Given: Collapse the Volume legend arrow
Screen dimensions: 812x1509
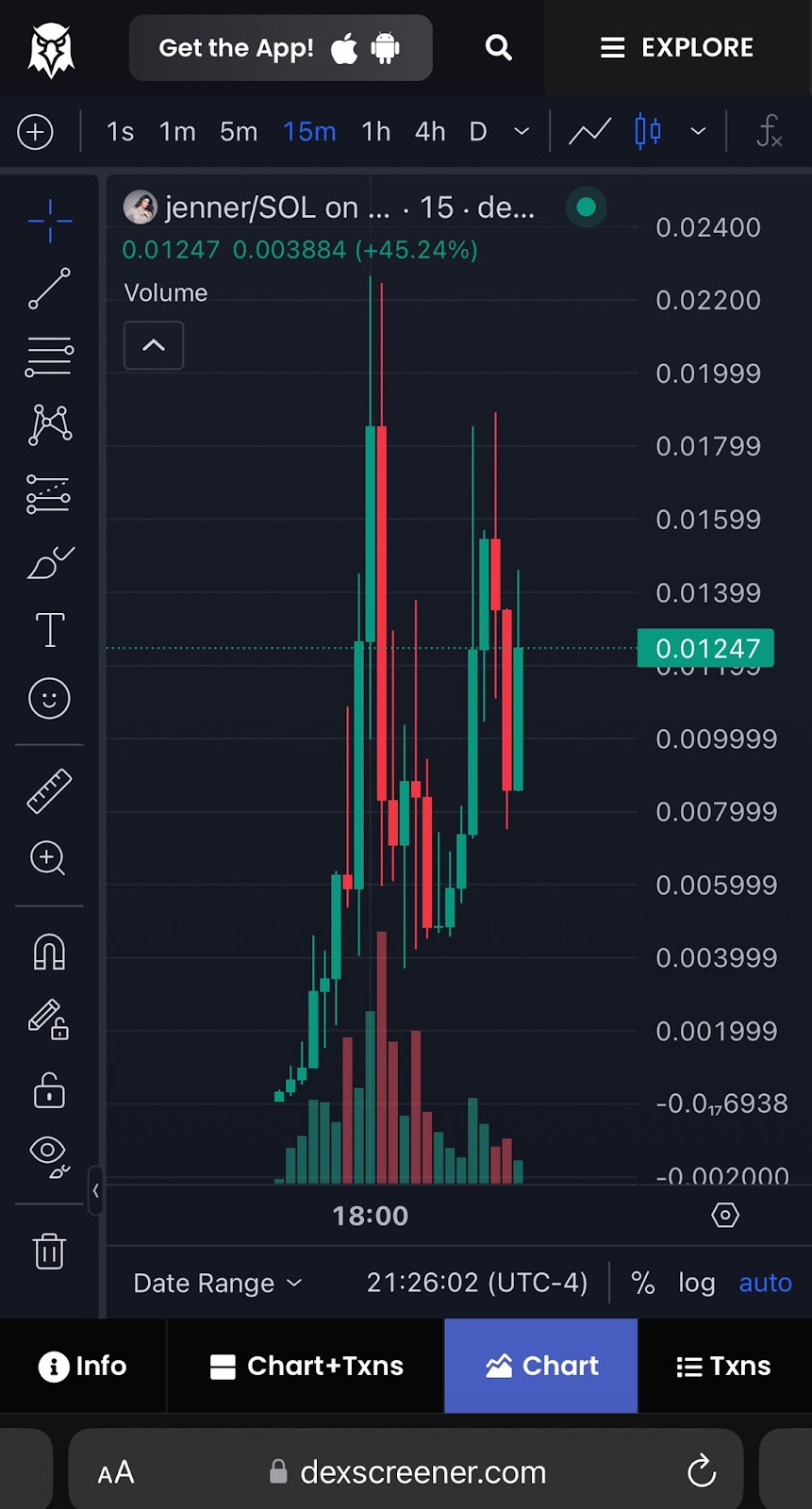Looking at the screenshot, I should [x=154, y=345].
